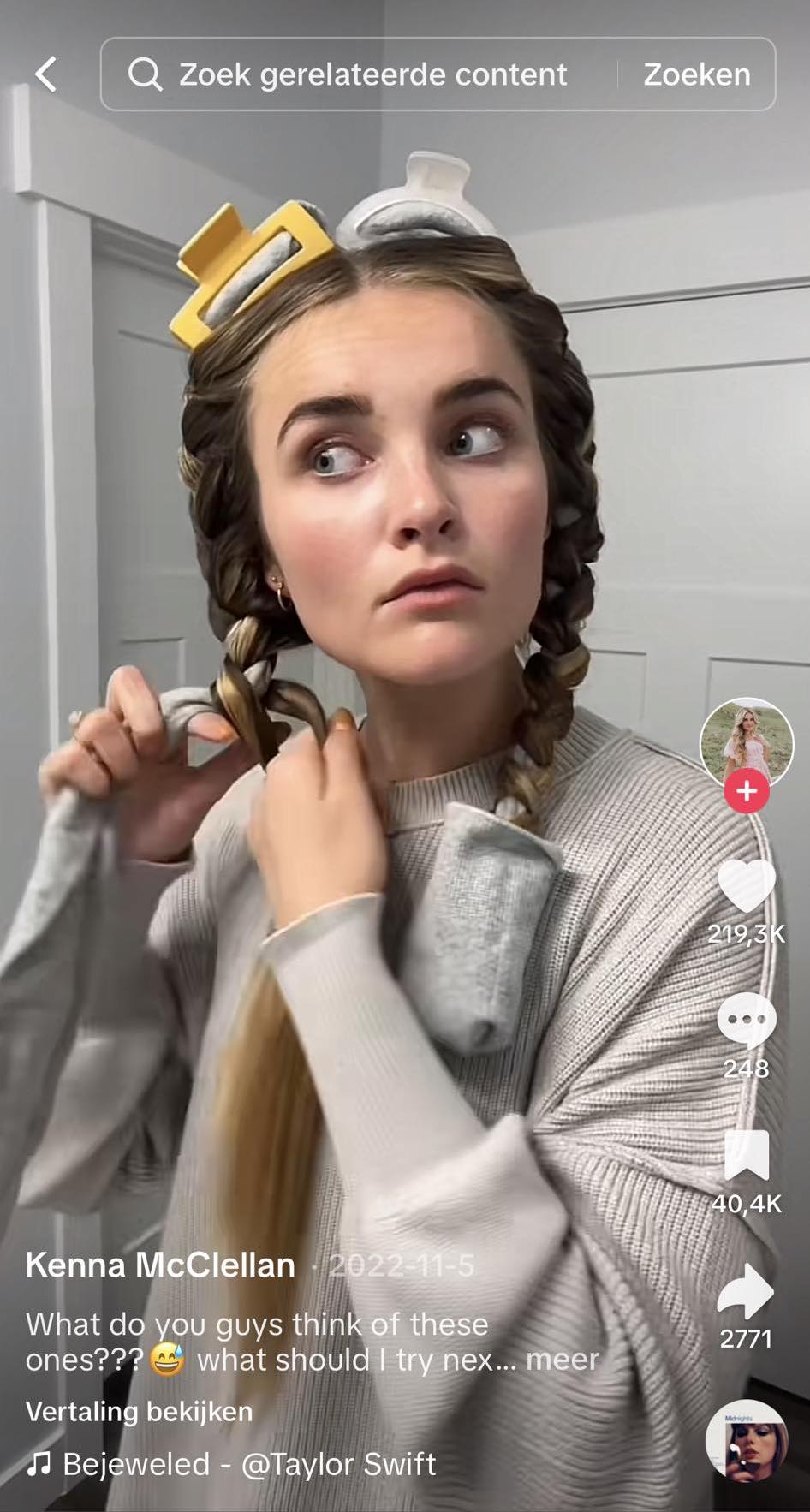
Task: Open the comments on this video
Action: pos(747,1021)
